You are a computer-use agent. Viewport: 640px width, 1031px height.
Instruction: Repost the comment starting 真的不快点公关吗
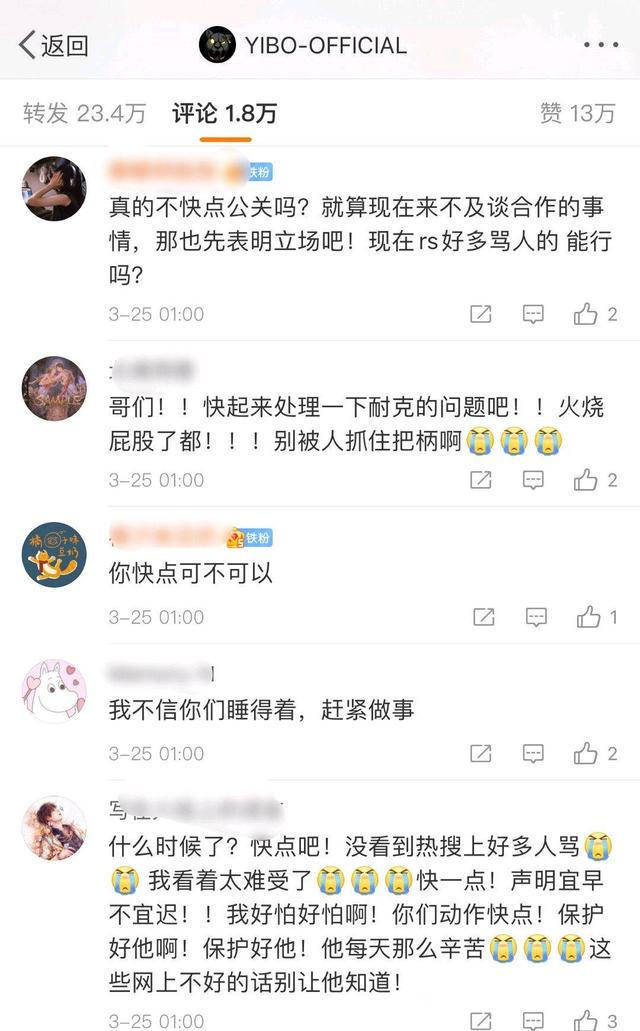(481, 315)
